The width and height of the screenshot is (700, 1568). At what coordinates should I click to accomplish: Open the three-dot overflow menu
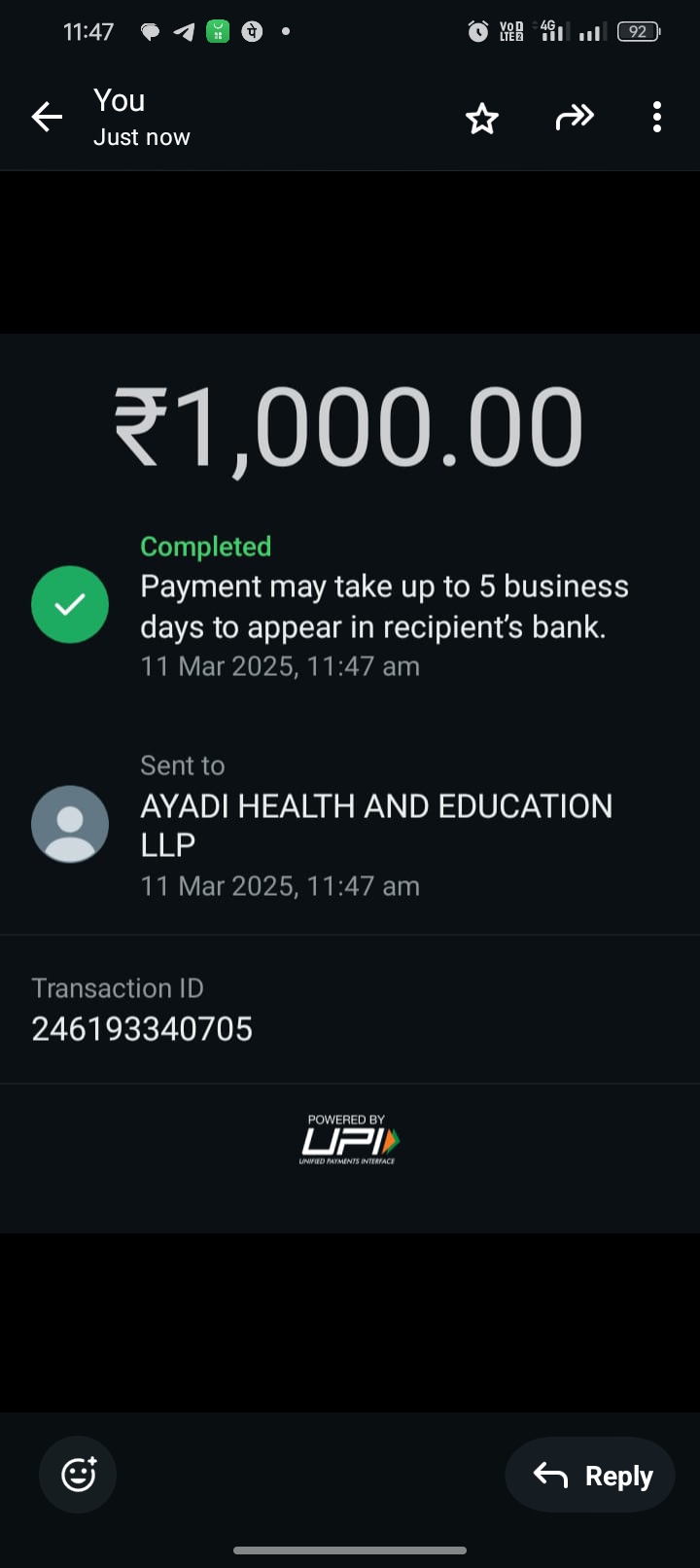657,118
